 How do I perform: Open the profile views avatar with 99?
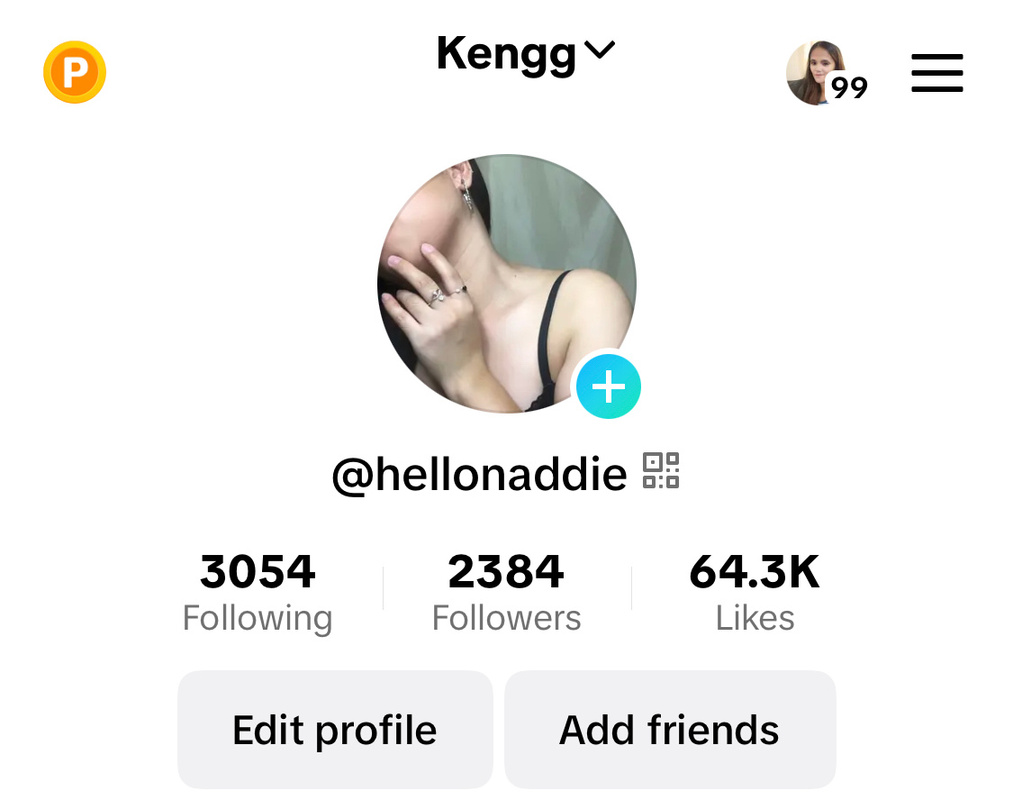(824, 73)
